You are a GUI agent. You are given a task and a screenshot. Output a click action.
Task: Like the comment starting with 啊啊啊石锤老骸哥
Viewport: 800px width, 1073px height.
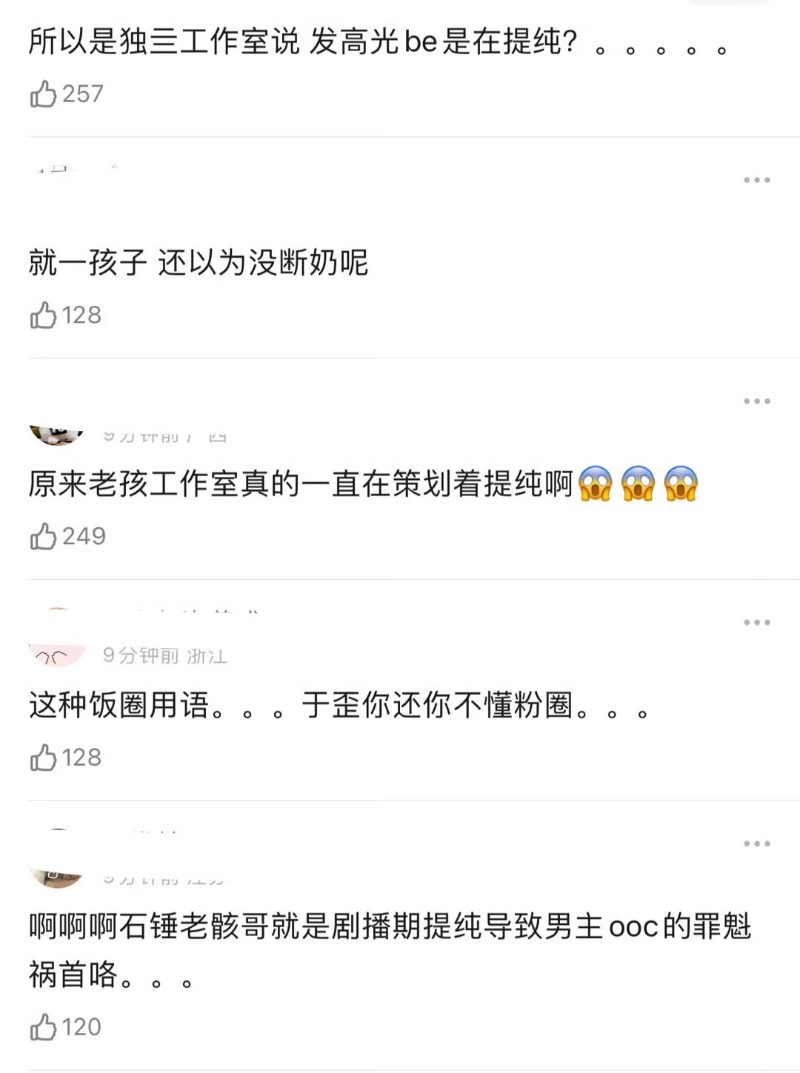click(x=44, y=1027)
